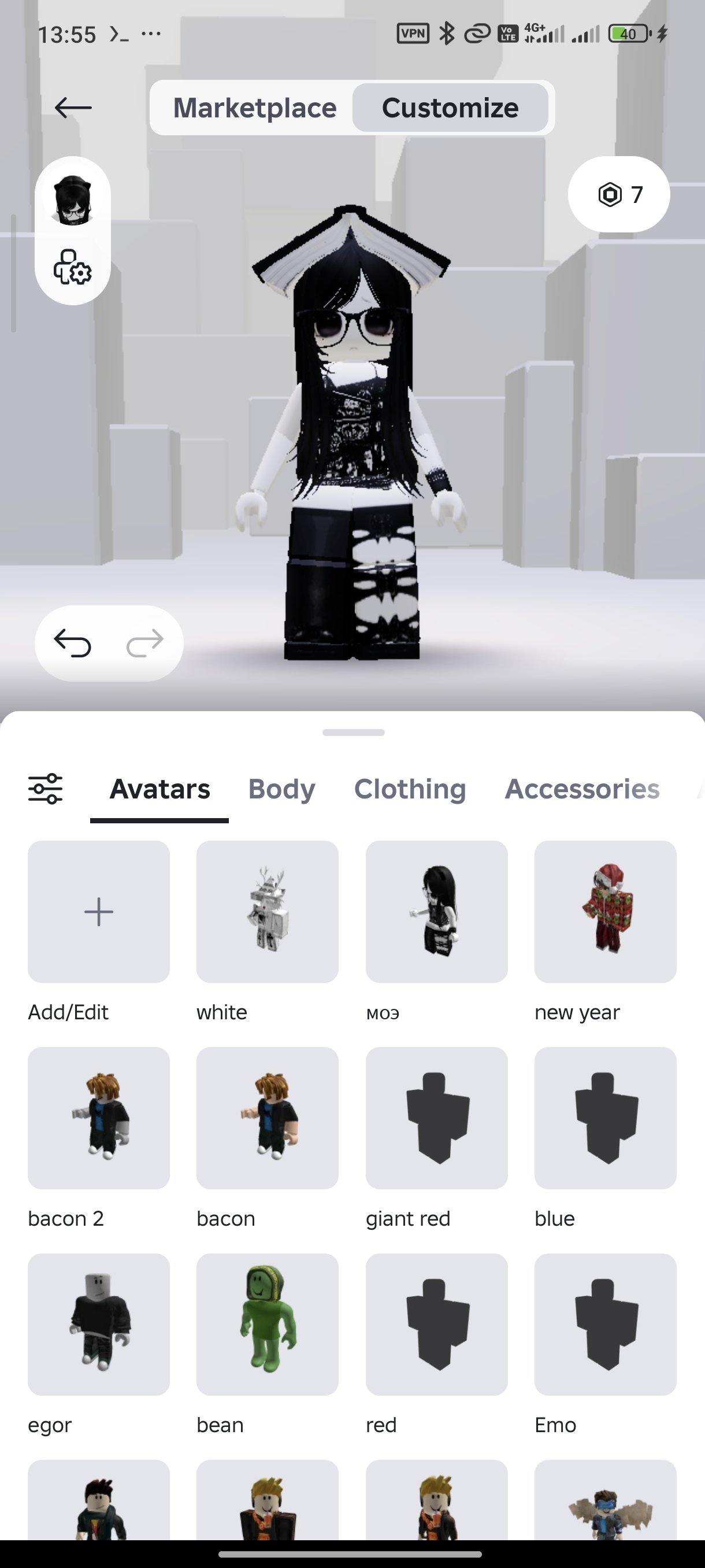Image resolution: width=705 pixels, height=1568 pixels.
Task: Go back using the arrow icon
Action: point(73,108)
